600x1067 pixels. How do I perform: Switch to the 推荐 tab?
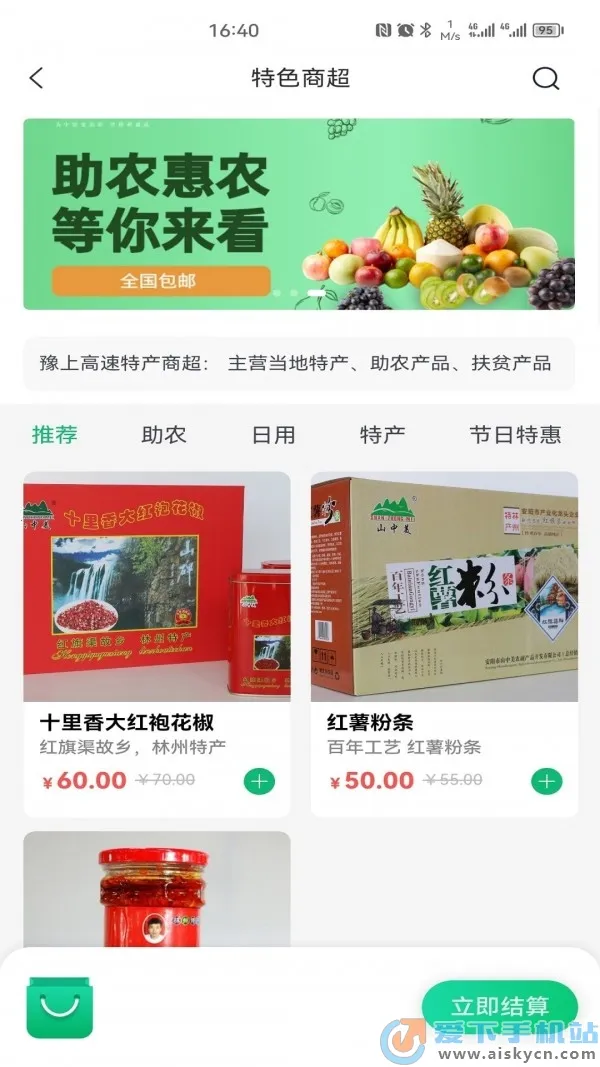[55, 434]
